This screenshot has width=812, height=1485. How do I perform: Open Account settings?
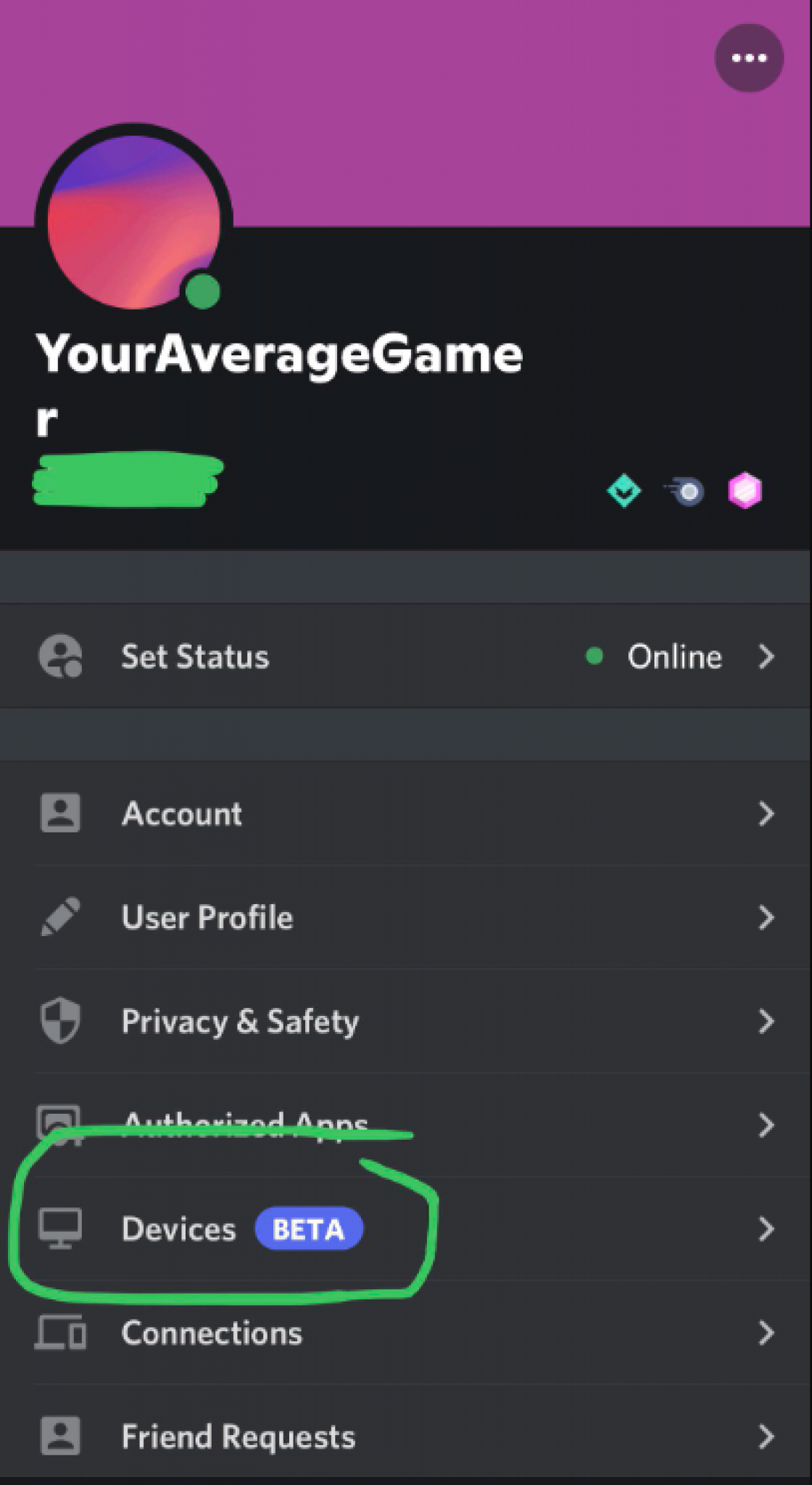182,814
